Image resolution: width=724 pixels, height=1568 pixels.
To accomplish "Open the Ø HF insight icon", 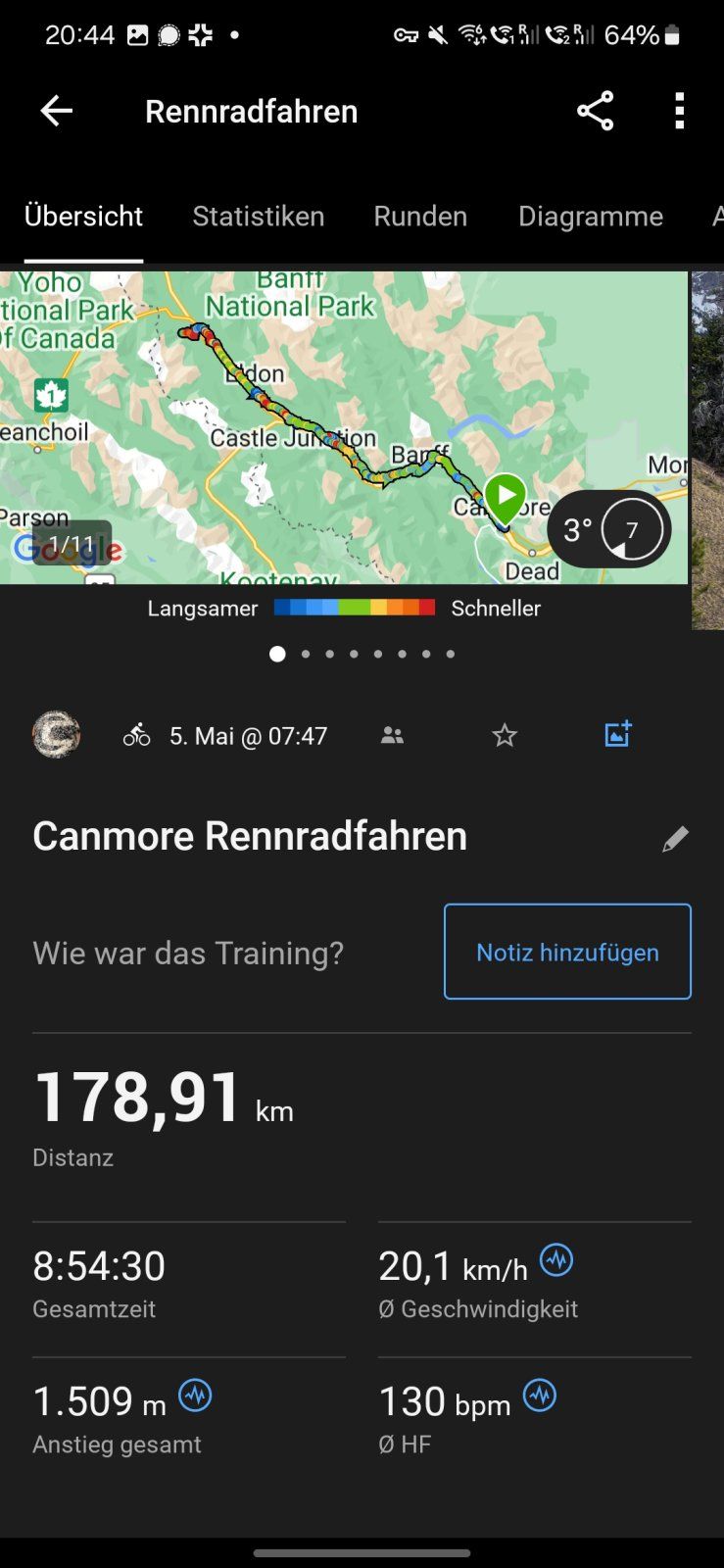I will [x=540, y=1395].
